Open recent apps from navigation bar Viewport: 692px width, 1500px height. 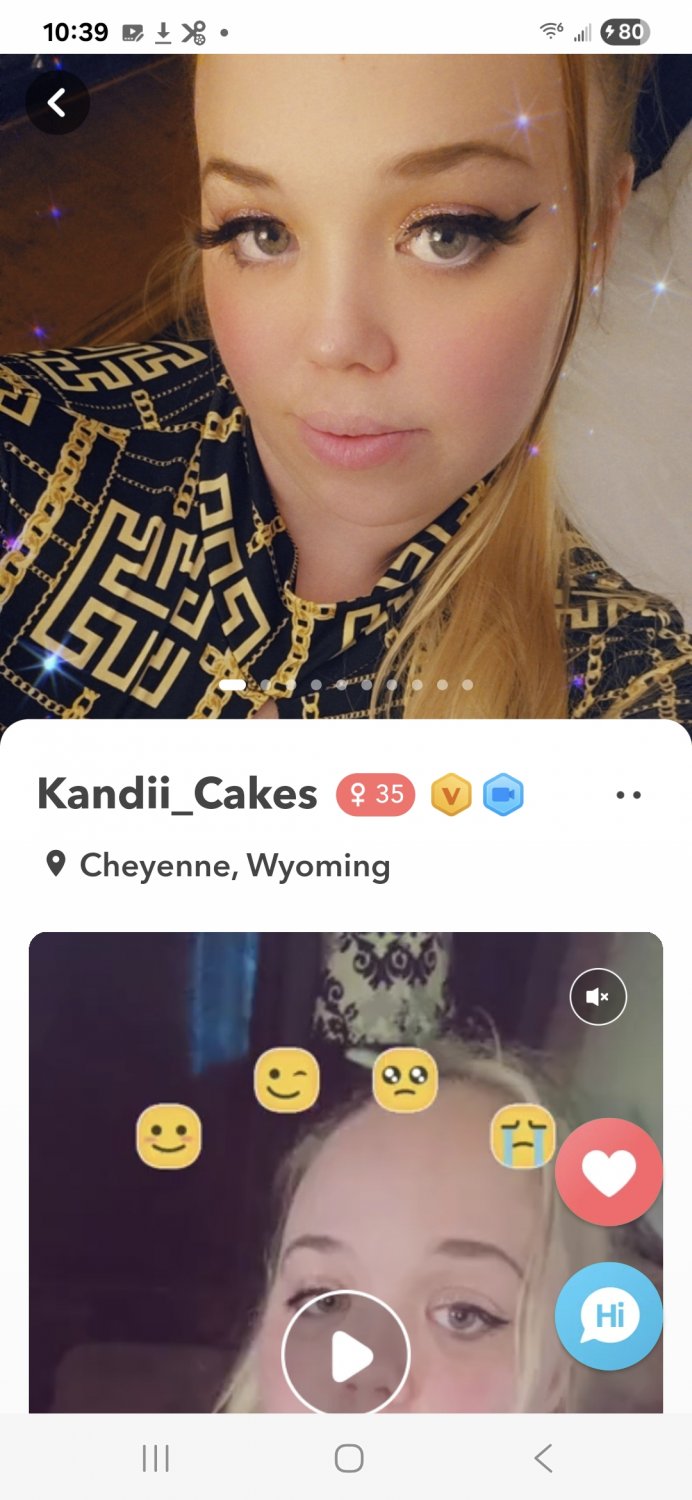point(155,1458)
